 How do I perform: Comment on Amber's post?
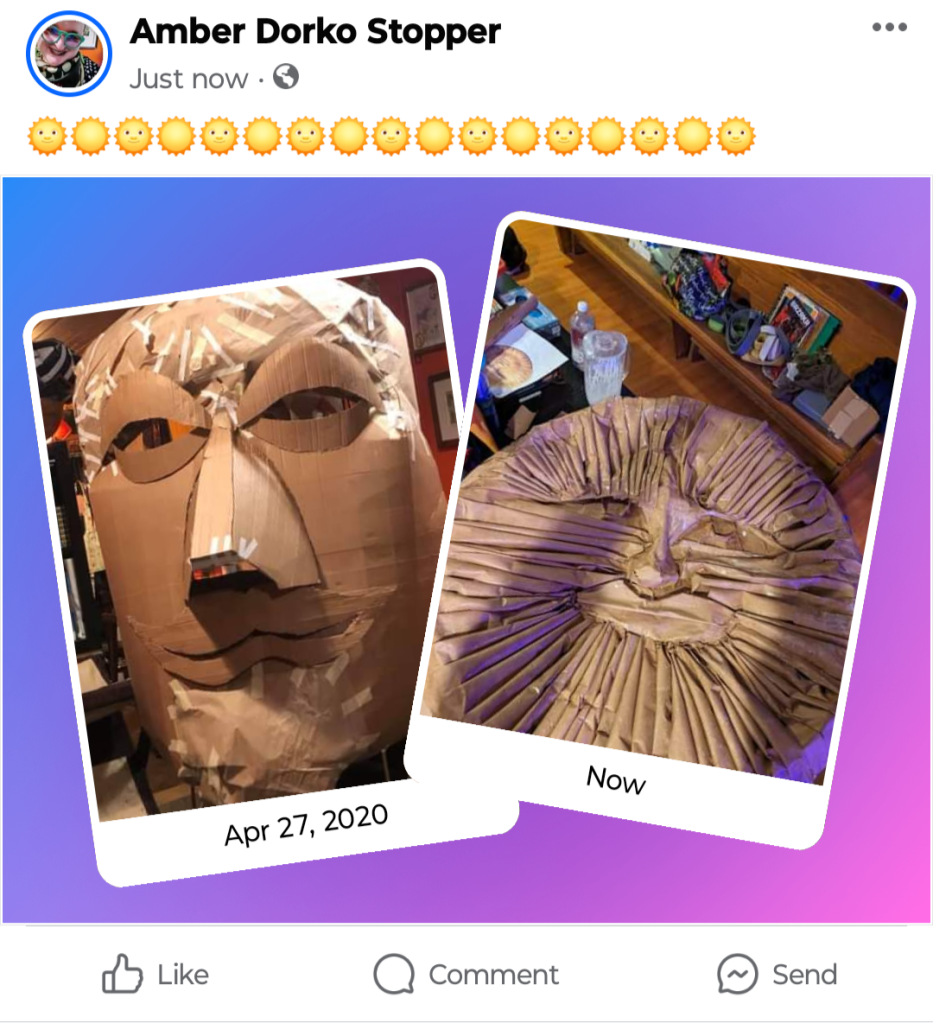click(466, 974)
